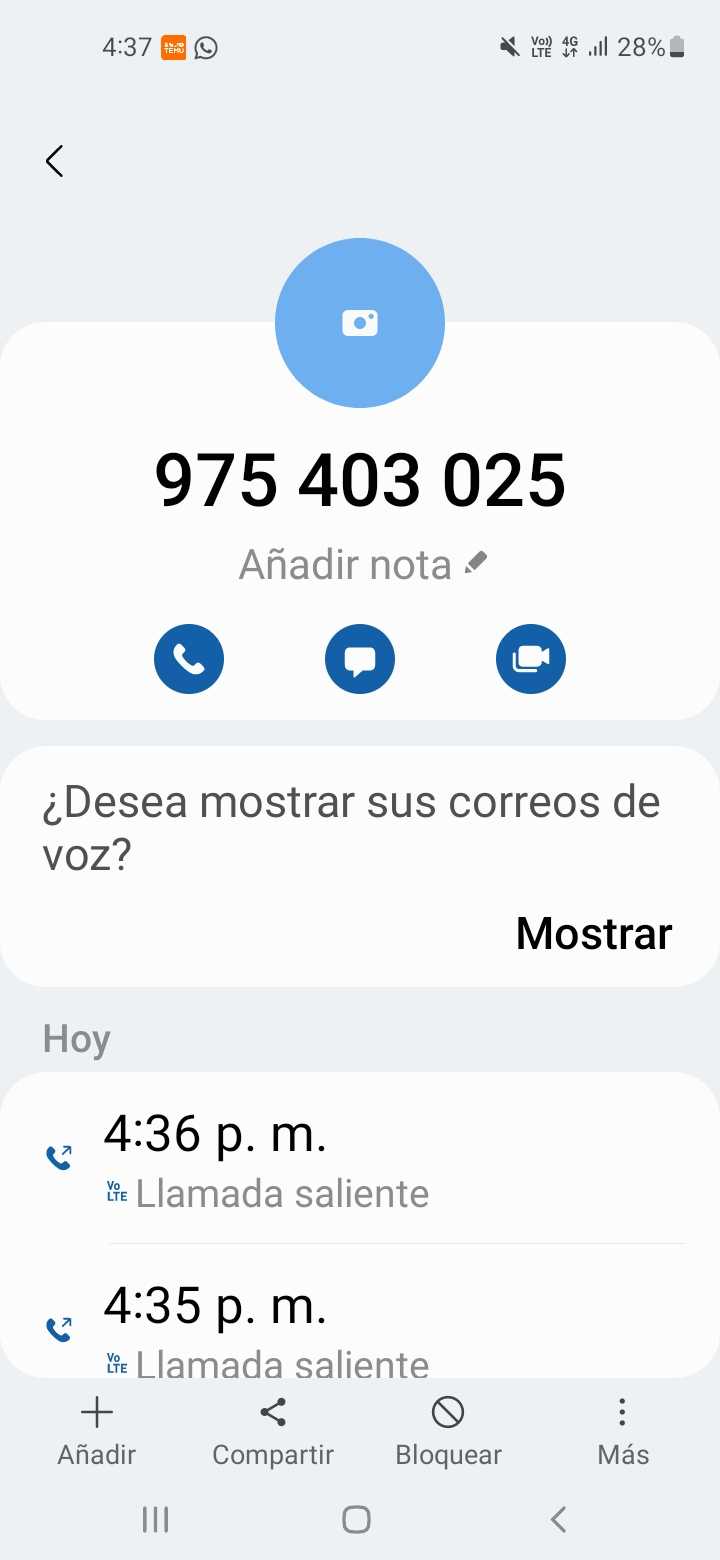Block this number with Bloquear

coord(448,1432)
